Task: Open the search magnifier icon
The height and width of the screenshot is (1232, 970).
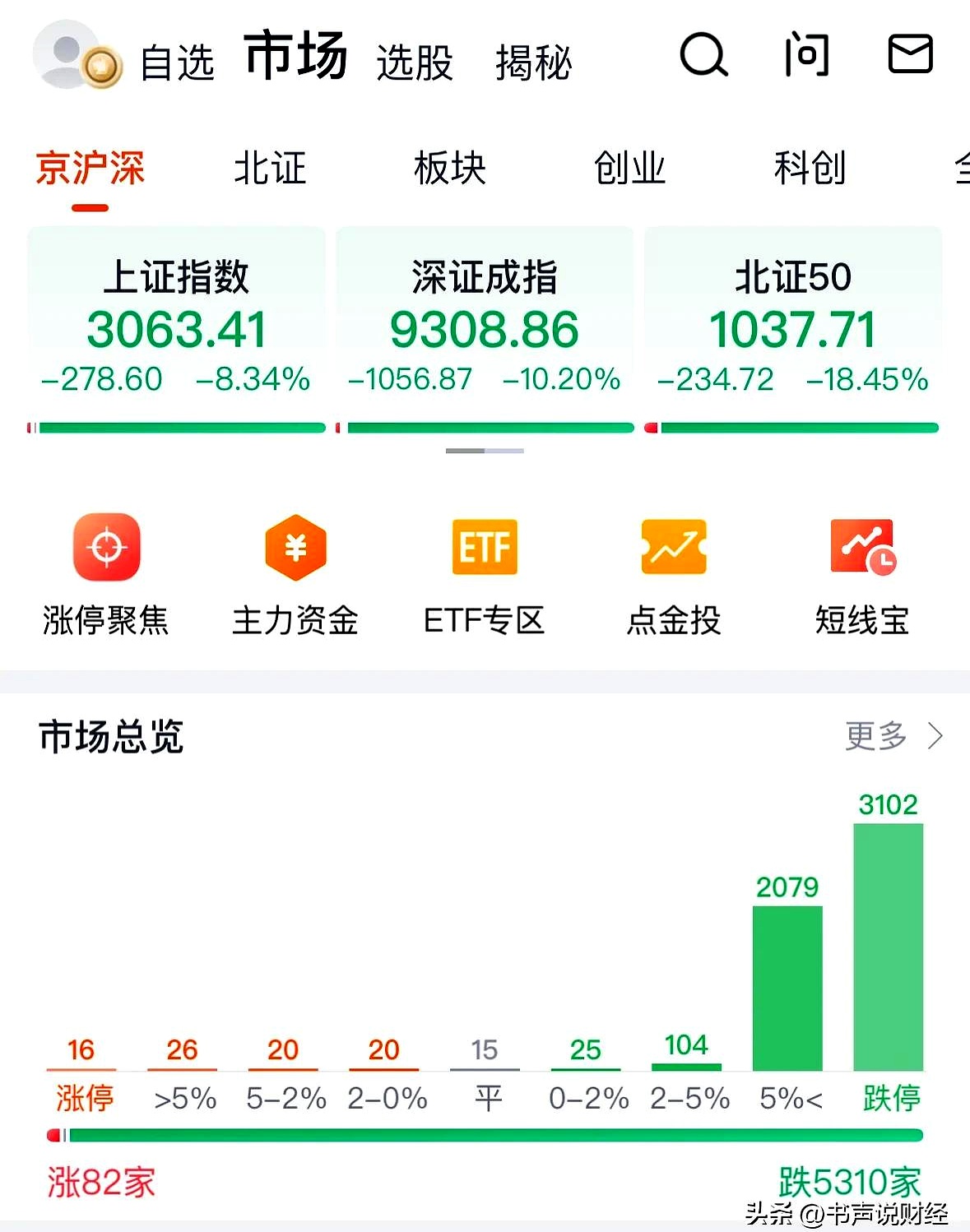Action: [x=702, y=58]
